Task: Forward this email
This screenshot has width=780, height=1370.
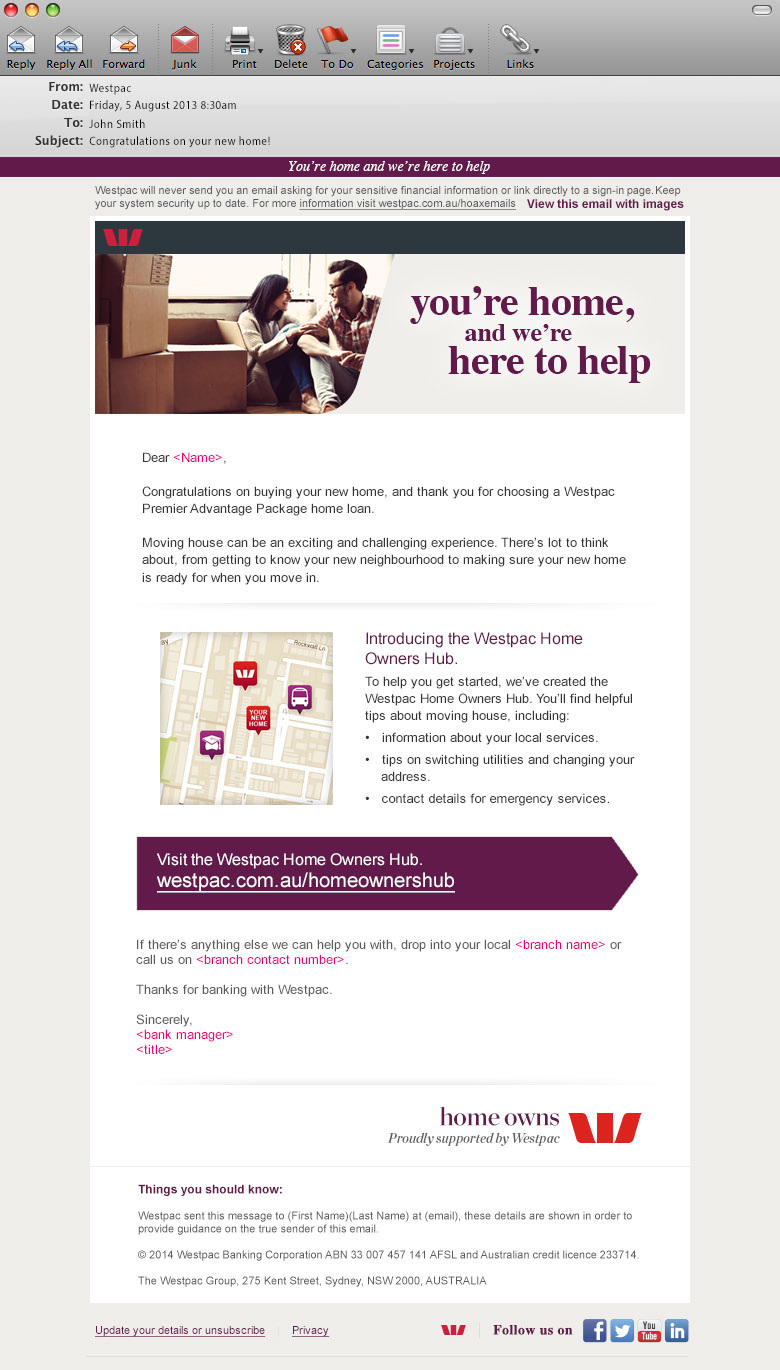Action: point(123,48)
